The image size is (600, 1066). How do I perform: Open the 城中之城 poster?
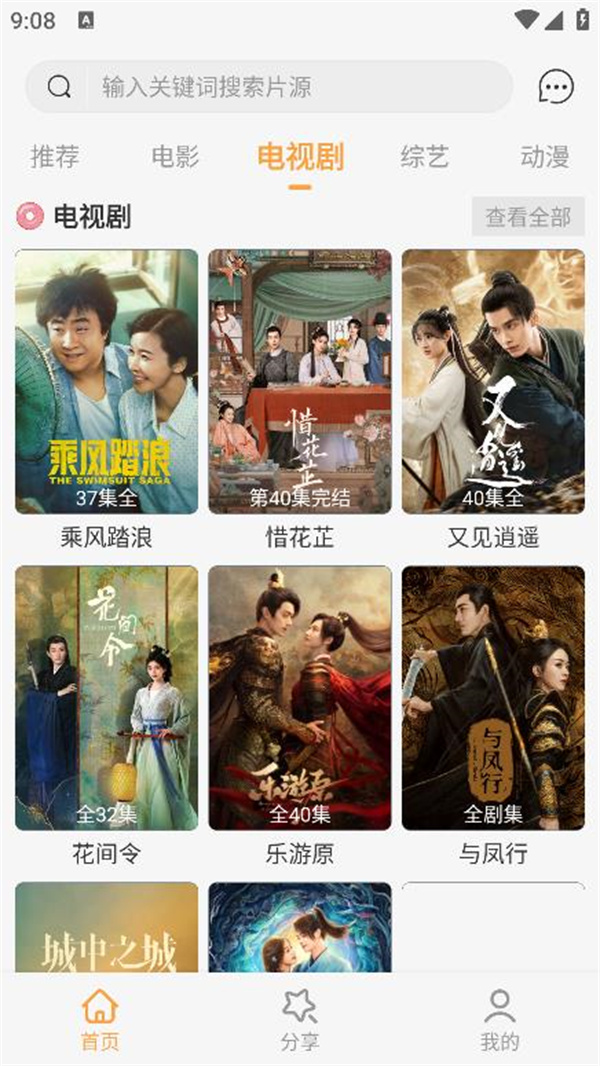pos(106,928)
